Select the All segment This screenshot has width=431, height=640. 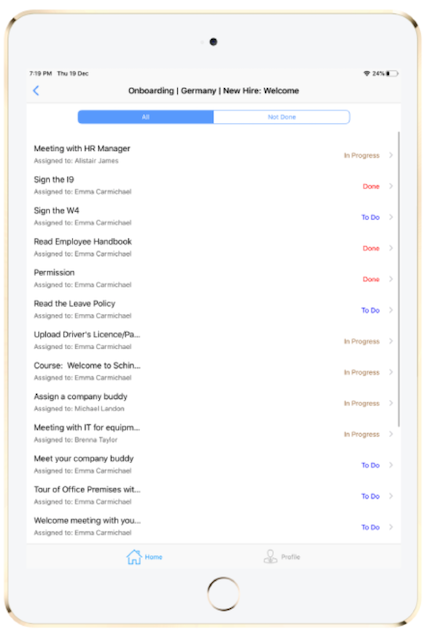pos(146,117)
